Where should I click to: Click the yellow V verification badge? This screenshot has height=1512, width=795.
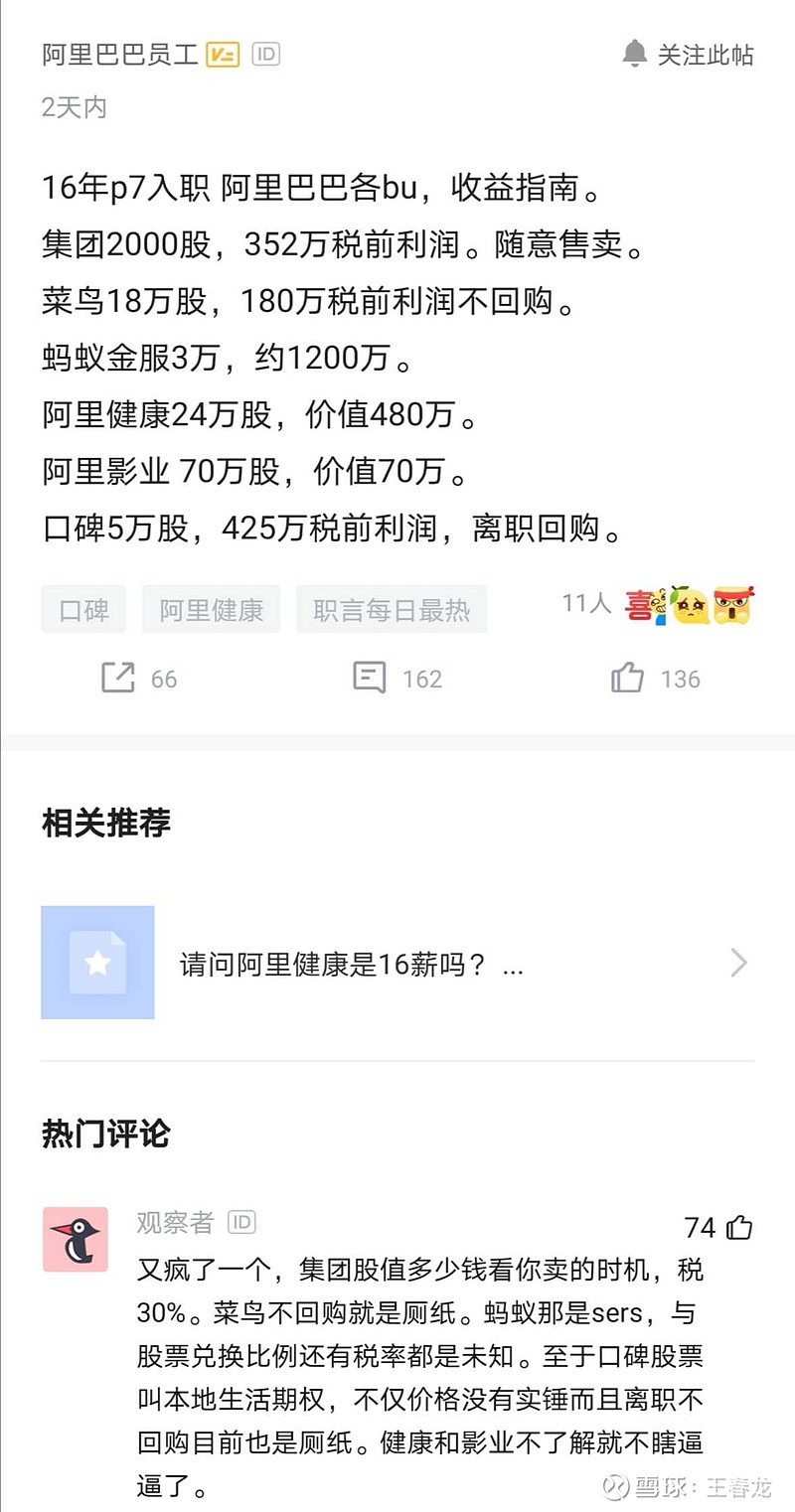225,55
